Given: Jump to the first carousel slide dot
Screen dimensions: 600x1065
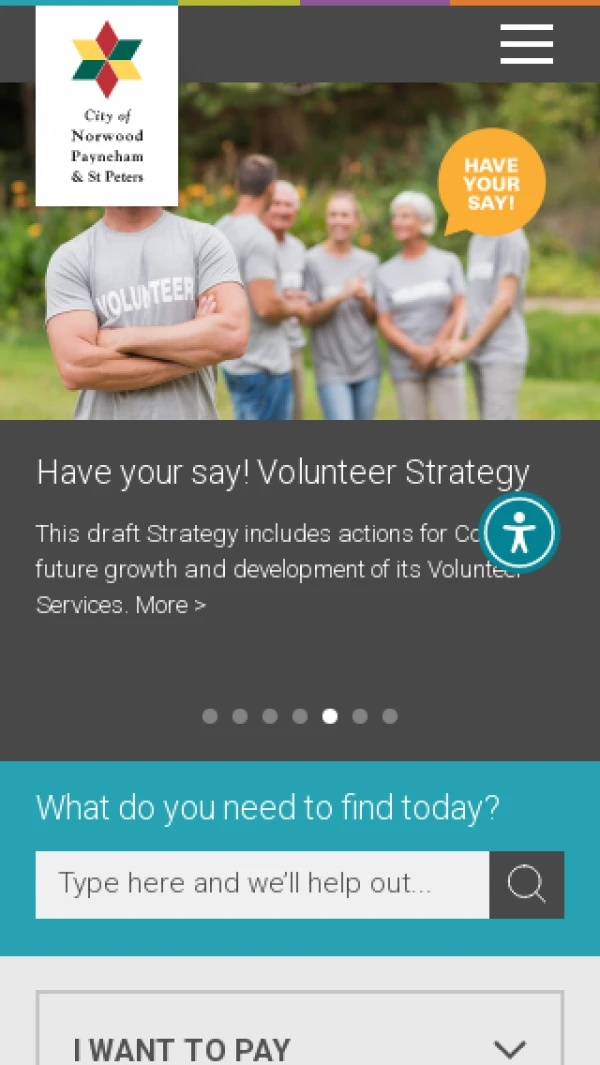Looking at the screenshot, I should 210,716.
